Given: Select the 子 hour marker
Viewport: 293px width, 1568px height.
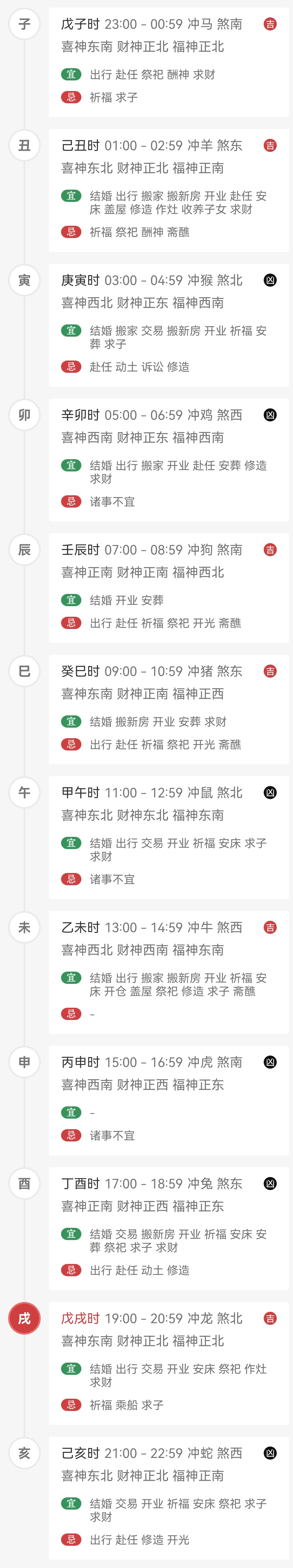Looking at the screenshot, I should tap(24, 24).
